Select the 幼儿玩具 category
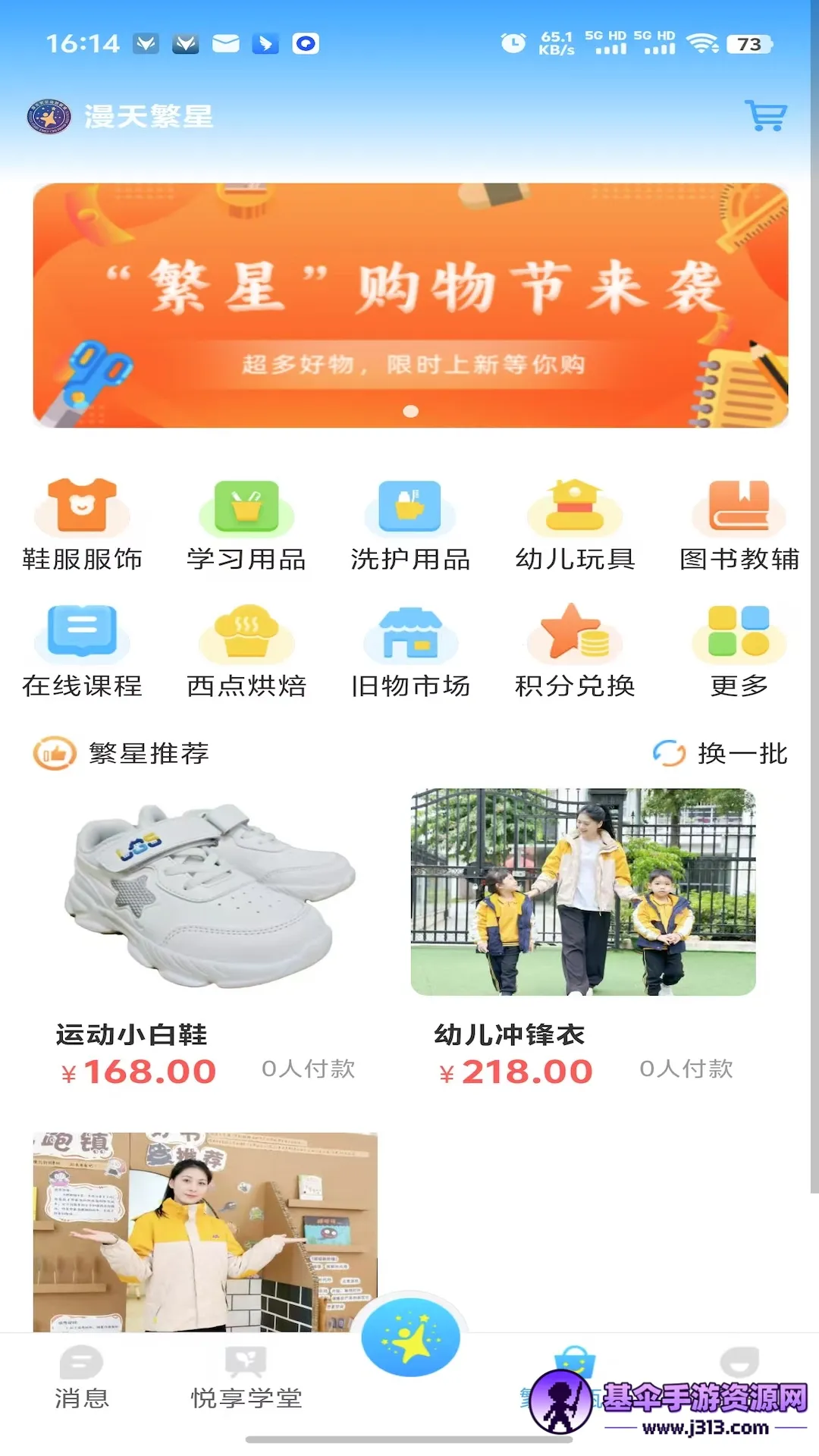Image resolution: width=819 pixels, height=1456 pixels. click(x=575, y=525)
